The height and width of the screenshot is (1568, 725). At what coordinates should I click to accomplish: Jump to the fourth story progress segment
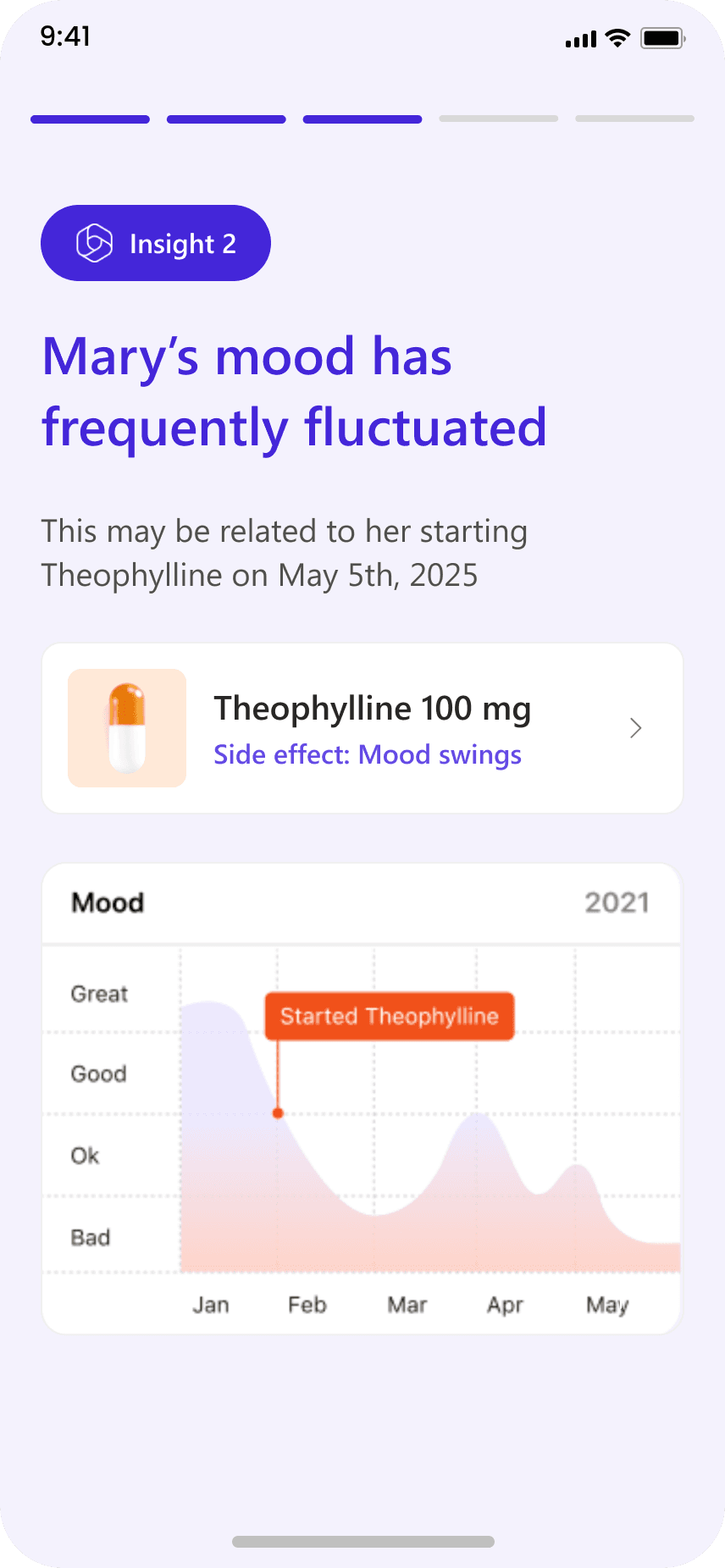click(x=499, y=119)
